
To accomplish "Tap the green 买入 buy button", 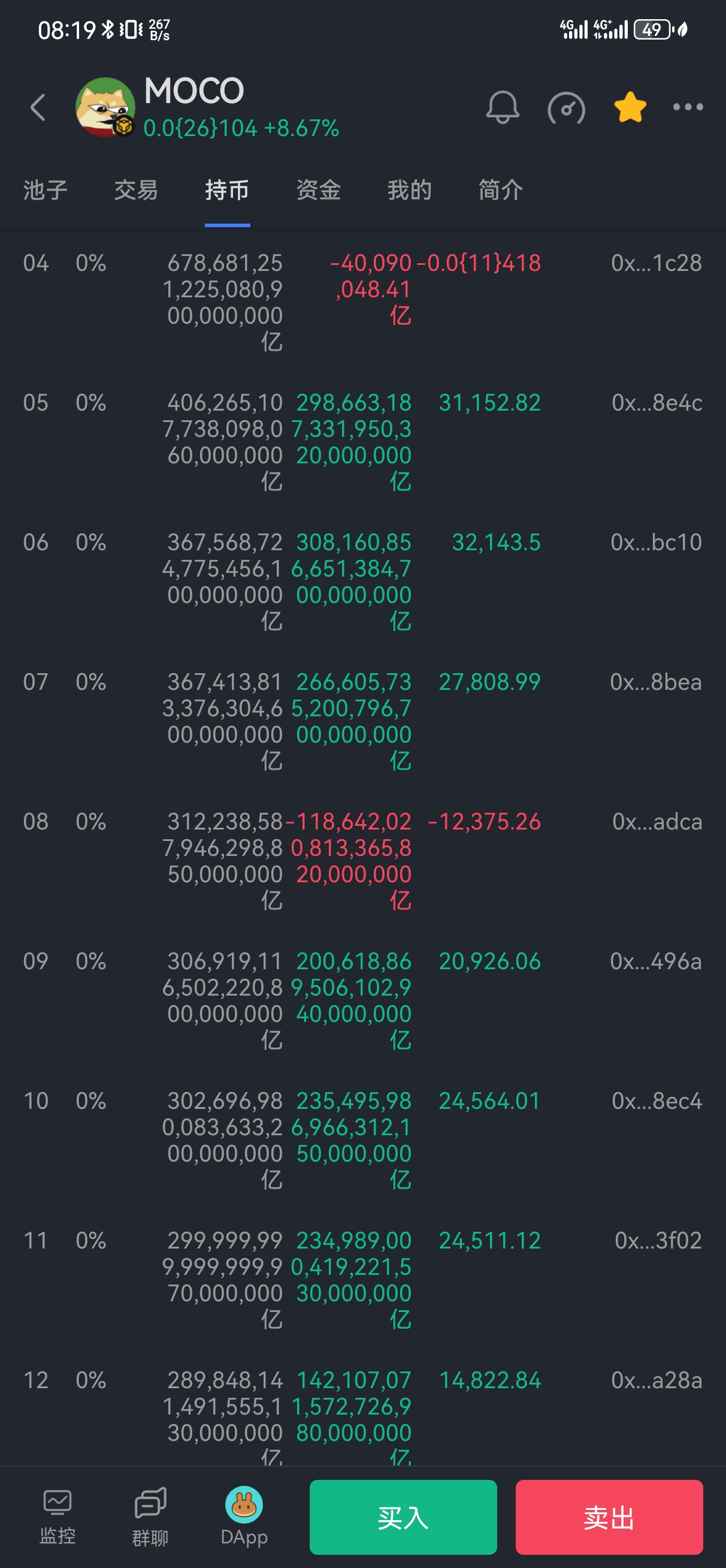I will pos(403,1517).
